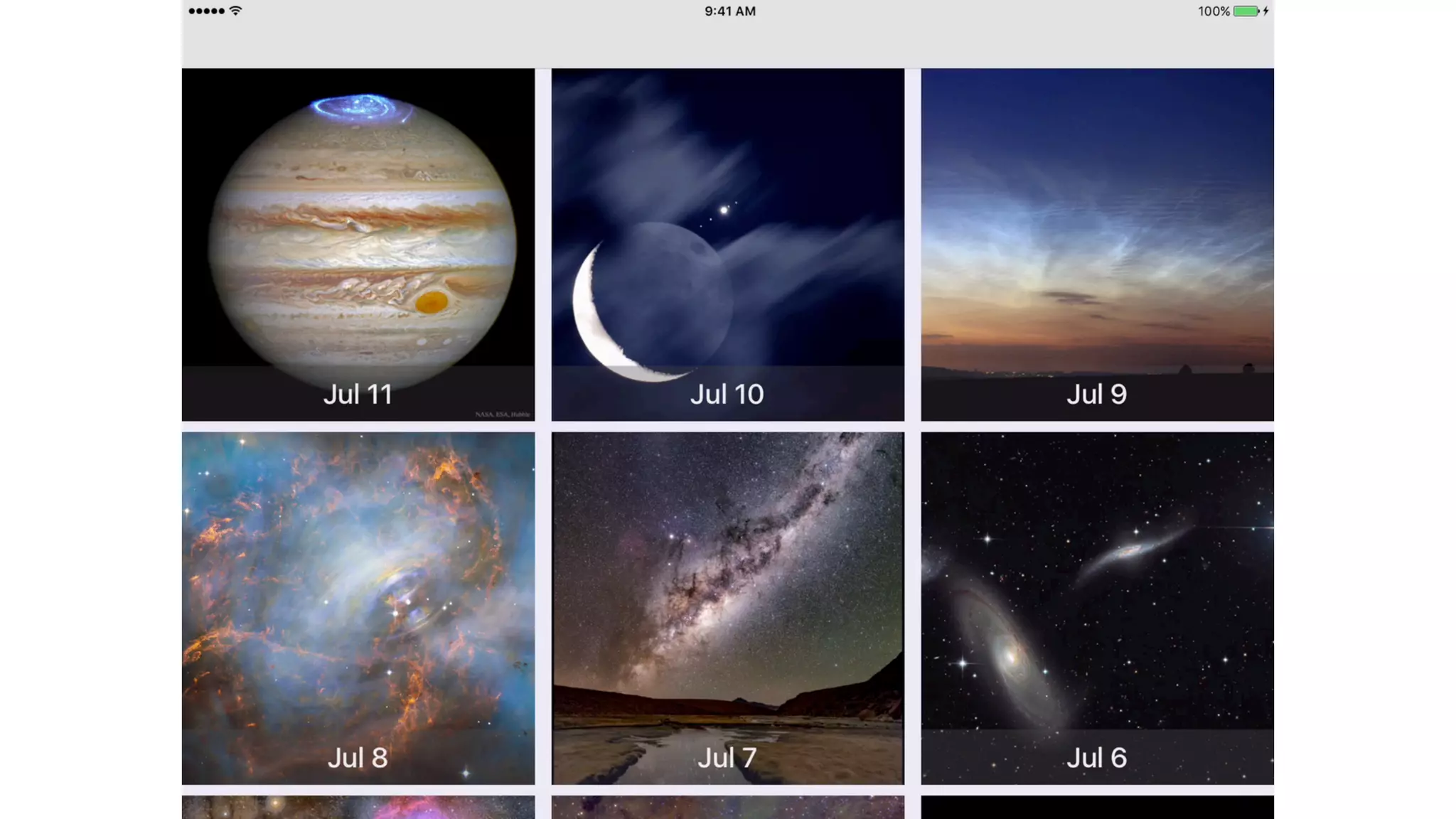
Task: Open the Jul 11 Jupiter photo
Action: pos(358,245)
